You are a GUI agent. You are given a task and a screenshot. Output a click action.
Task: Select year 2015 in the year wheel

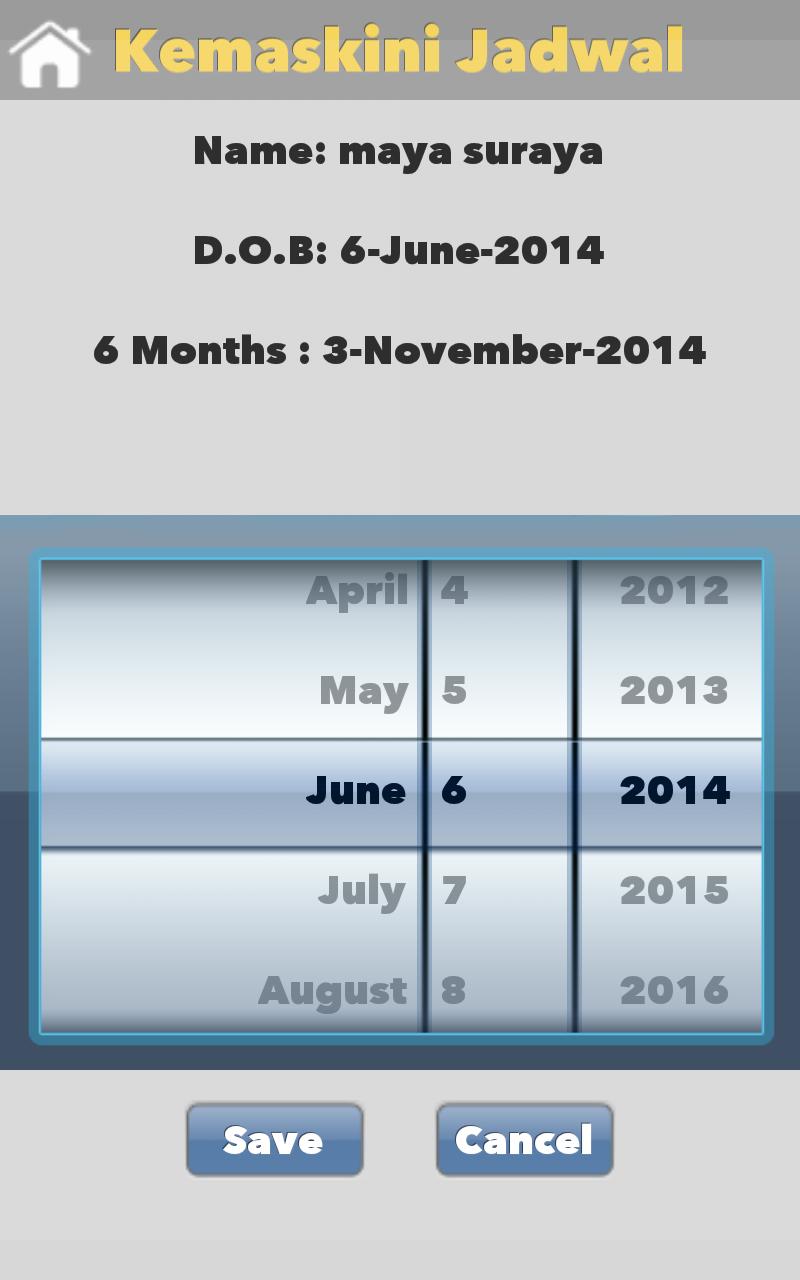pos(674,890)
